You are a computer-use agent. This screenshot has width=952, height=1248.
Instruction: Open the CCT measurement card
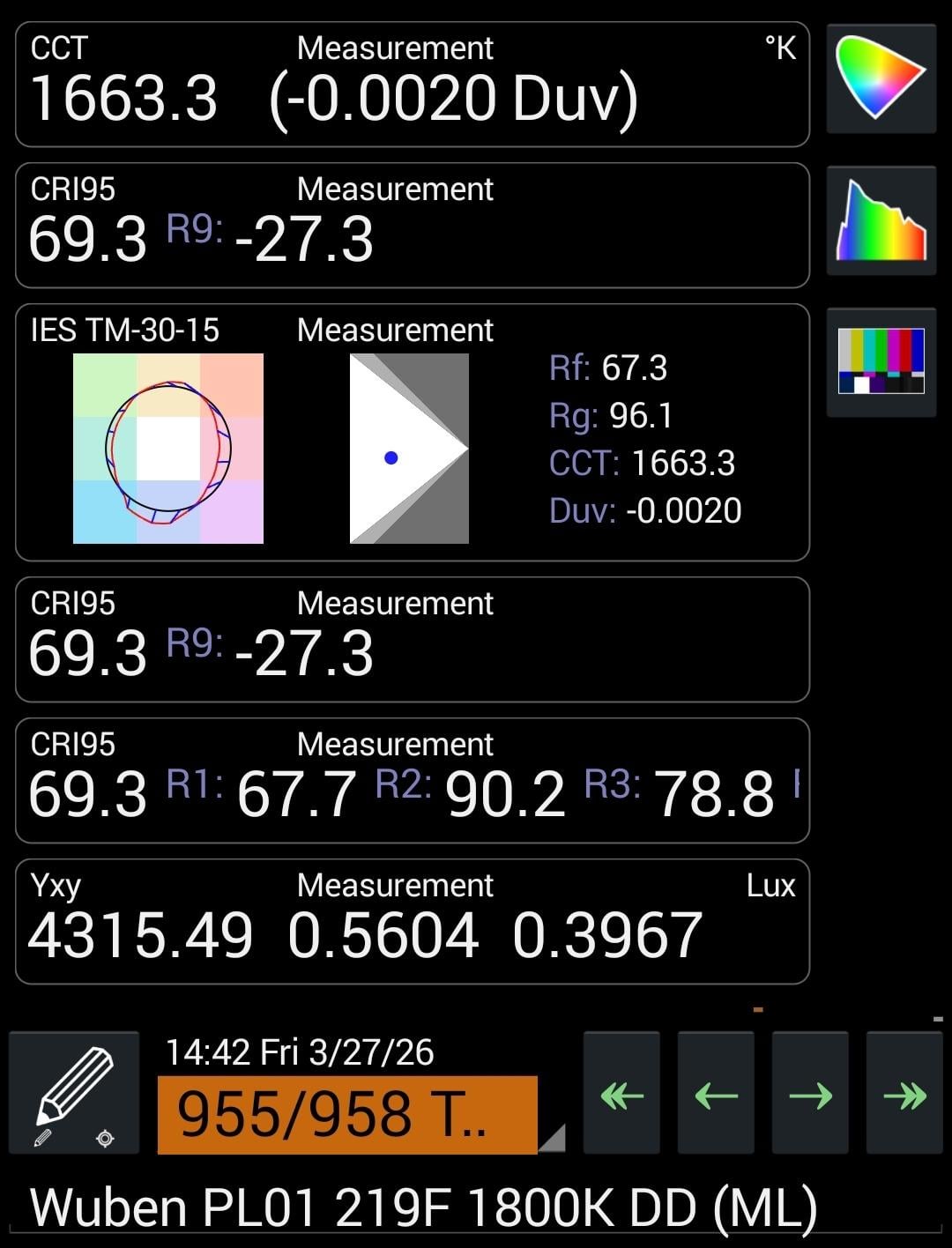[x=413, y=85]
